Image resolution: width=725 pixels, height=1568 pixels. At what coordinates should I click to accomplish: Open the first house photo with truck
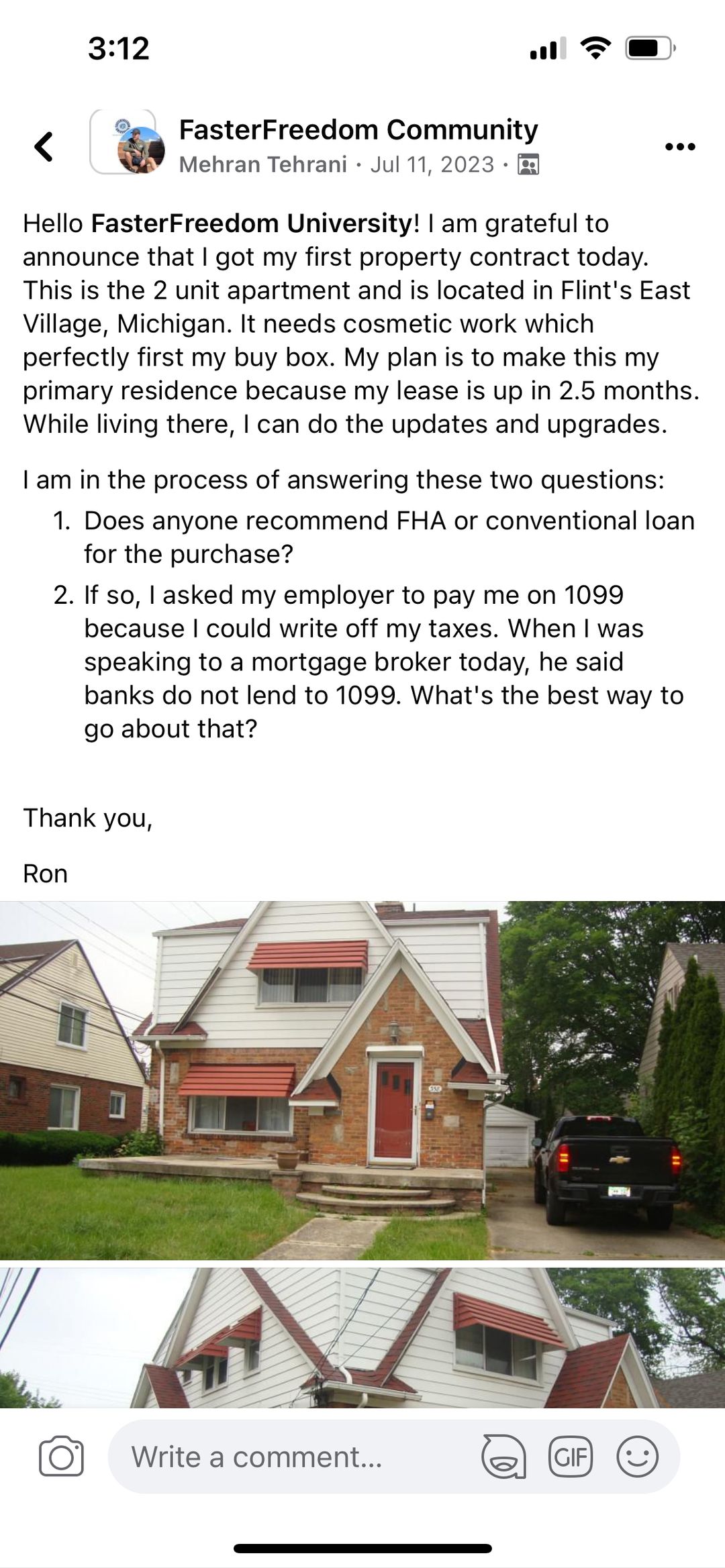[362, 1080]
